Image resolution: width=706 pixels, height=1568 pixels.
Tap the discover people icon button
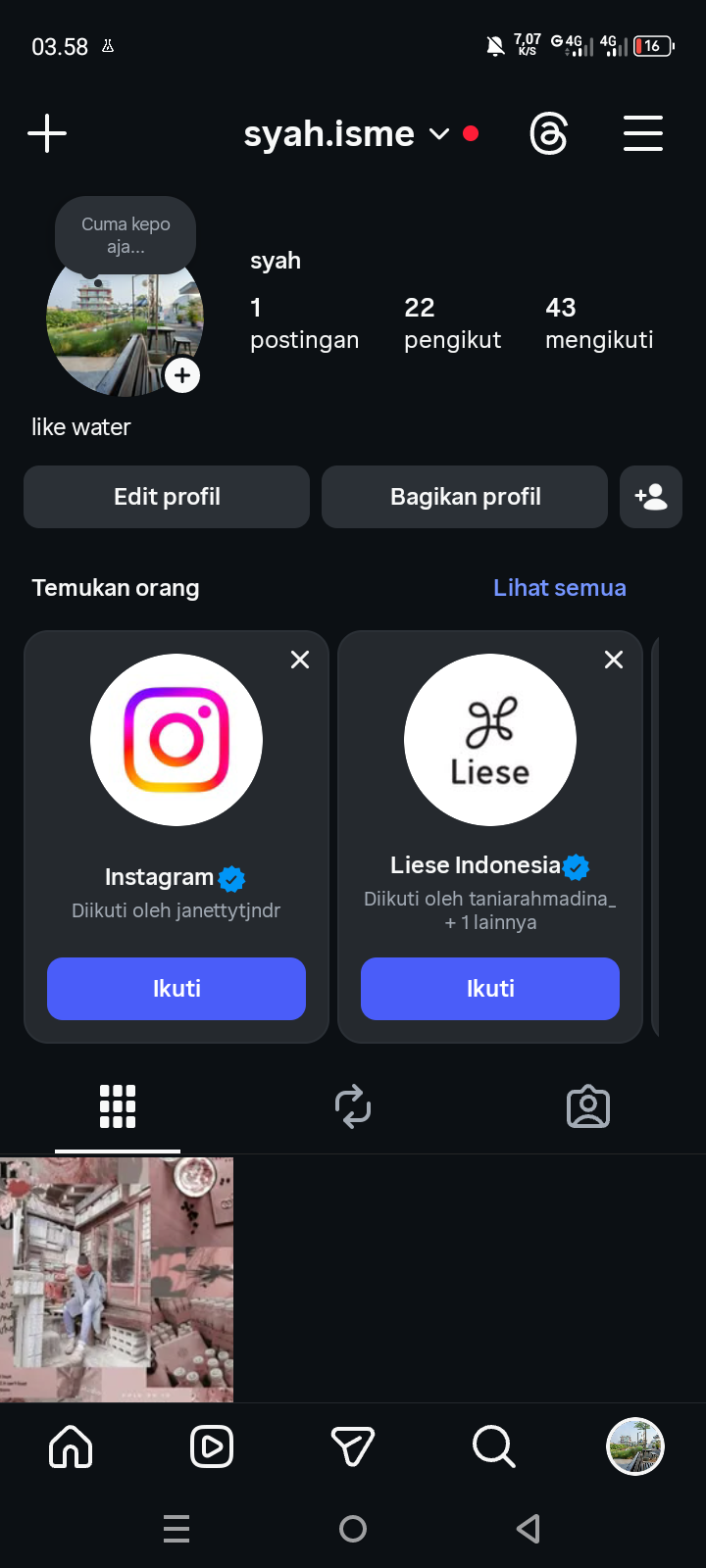pos(651,497)
